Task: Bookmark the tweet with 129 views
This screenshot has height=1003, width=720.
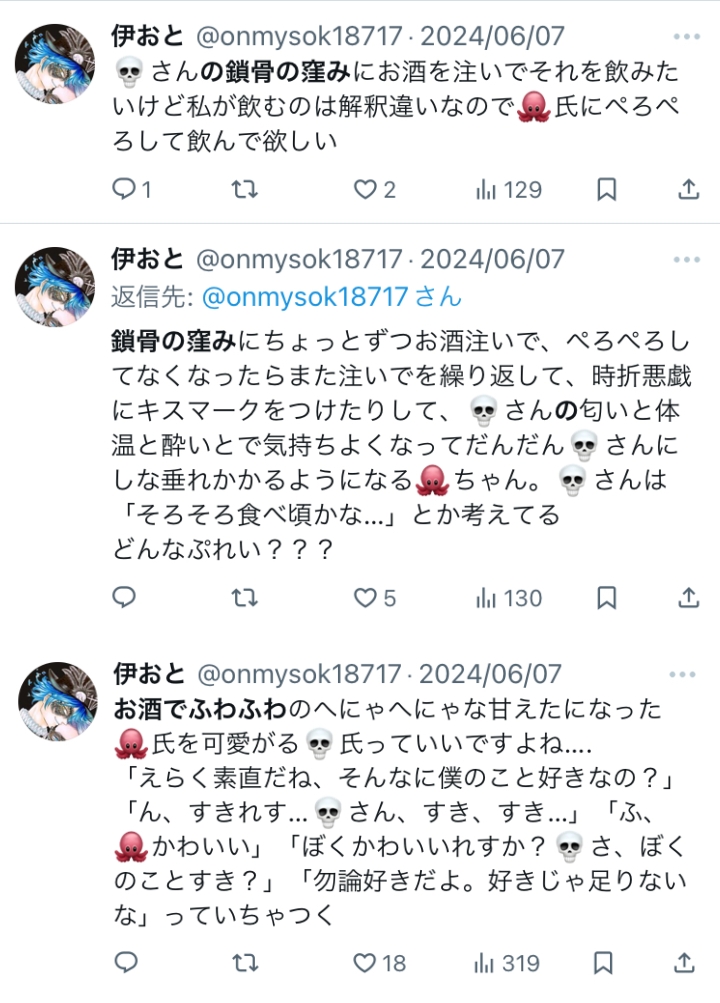Action: (606, 189)
